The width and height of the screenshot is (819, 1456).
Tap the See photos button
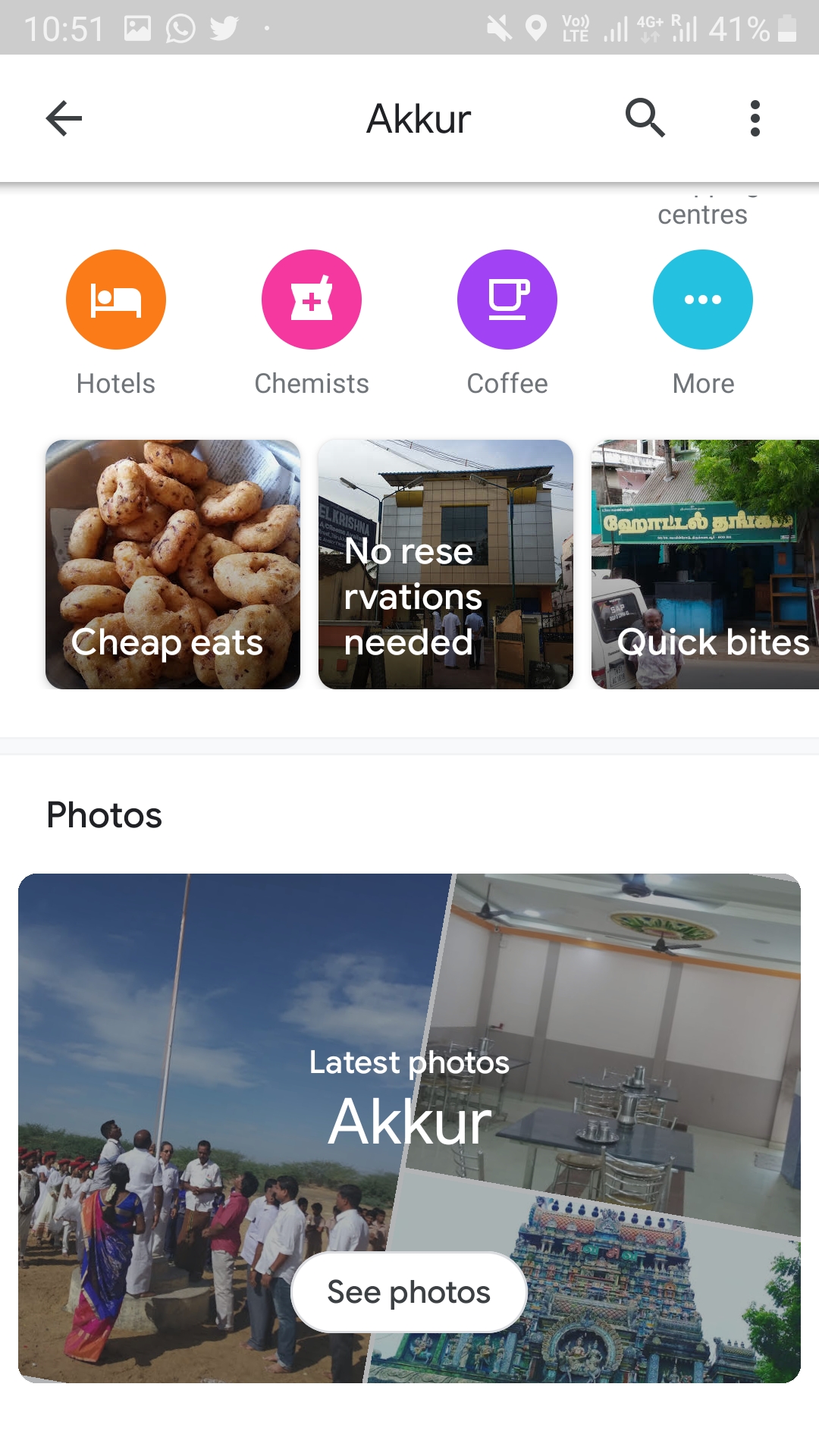[409, 1292]
